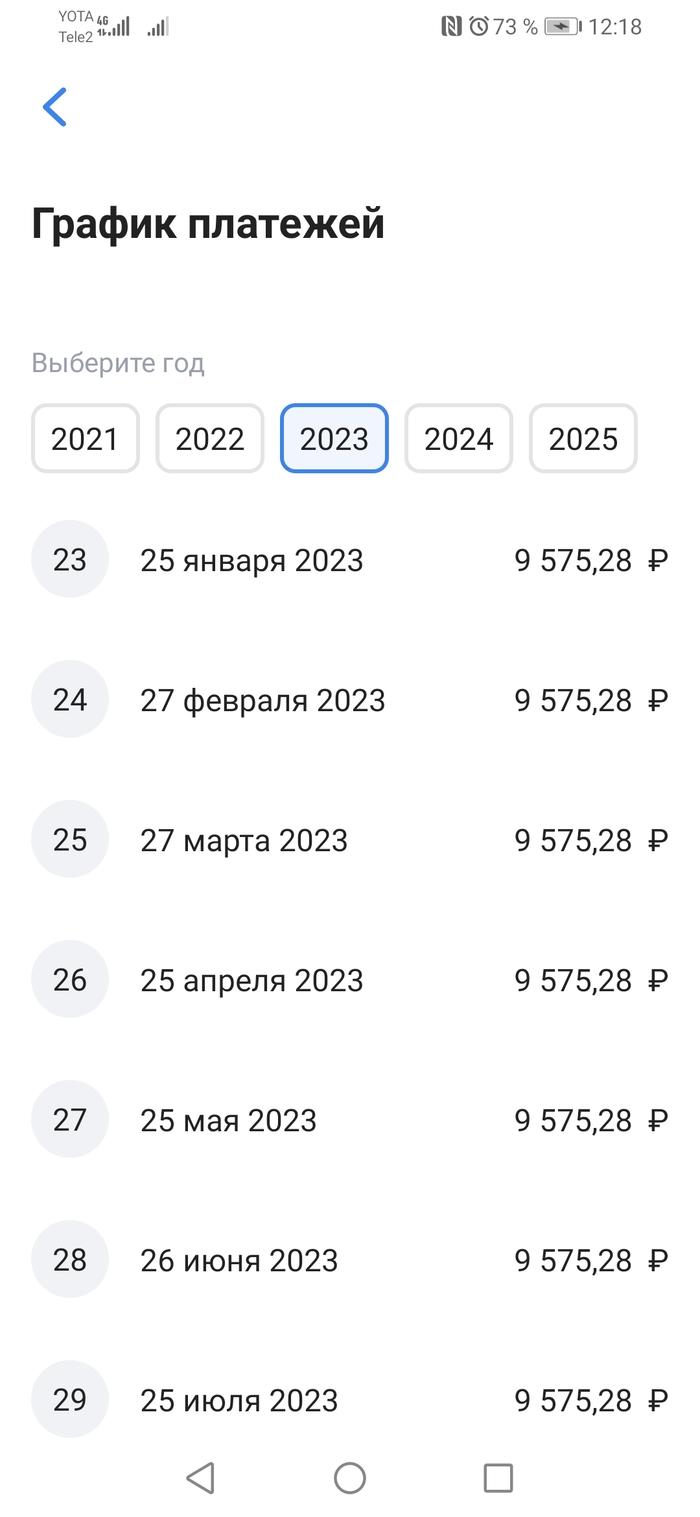Open the recent apps overview
This screenshot has height=1517, width=700.
(x=498, y=1478)
